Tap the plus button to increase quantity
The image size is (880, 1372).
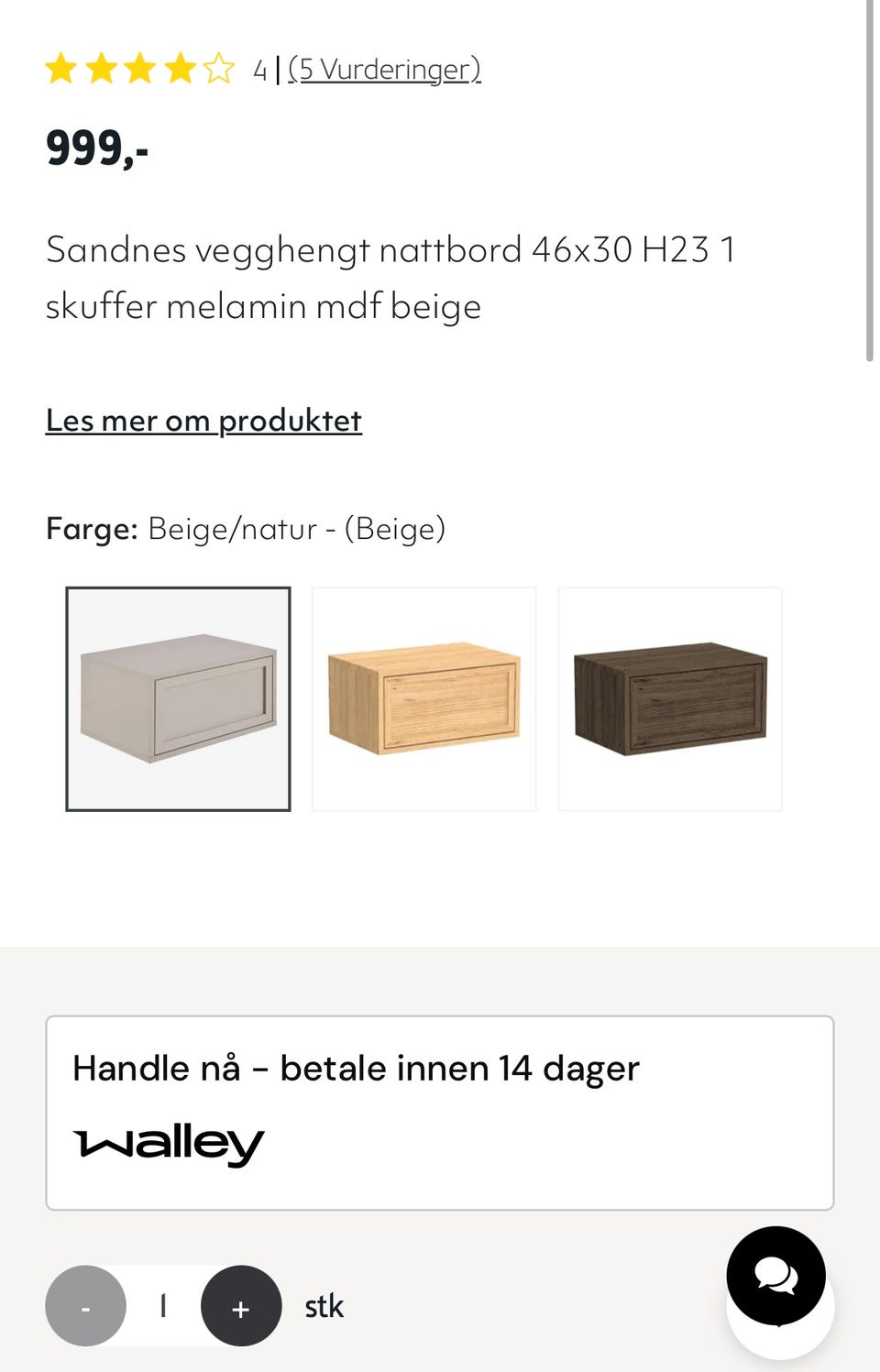coord(240,1307)
